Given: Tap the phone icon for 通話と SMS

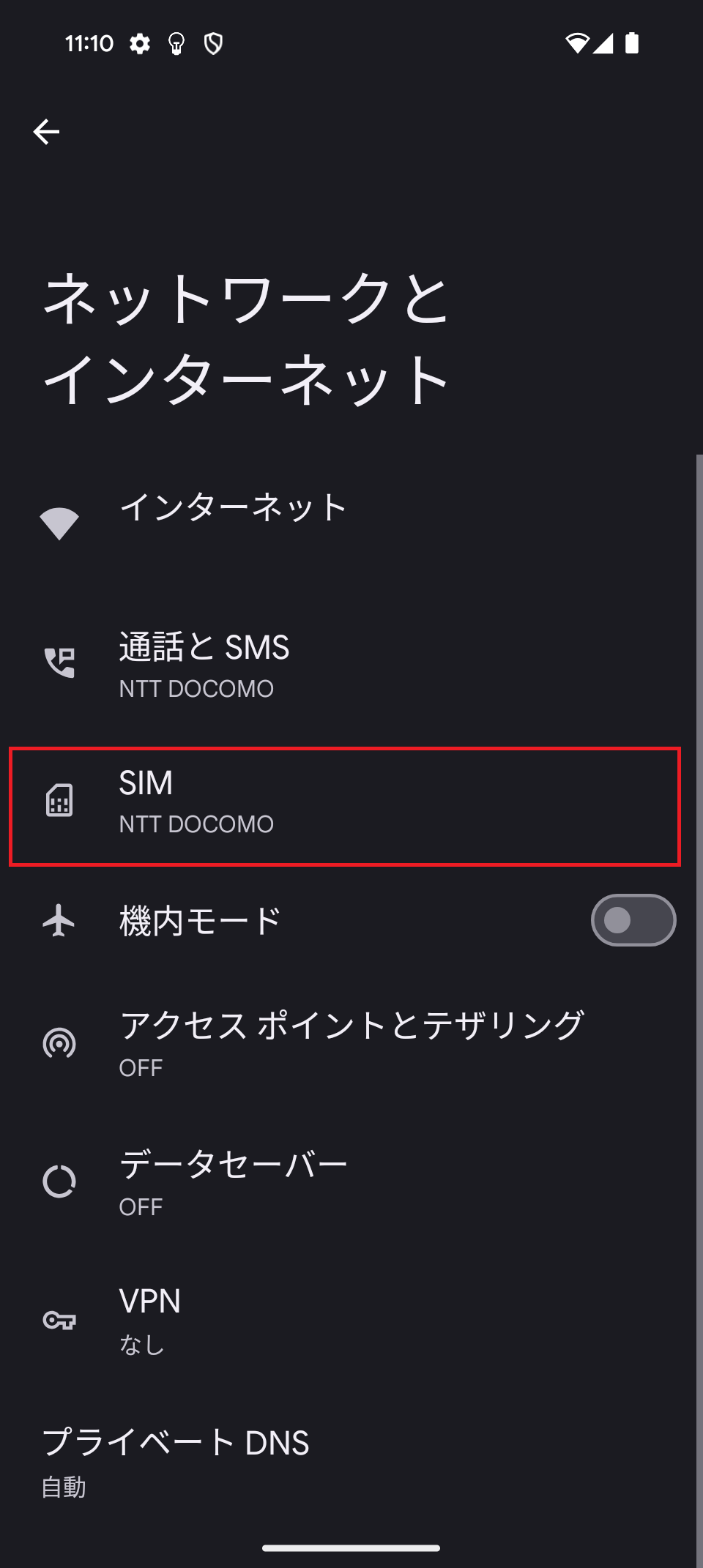Looking at the screenshot, I should tap(62, 661).
